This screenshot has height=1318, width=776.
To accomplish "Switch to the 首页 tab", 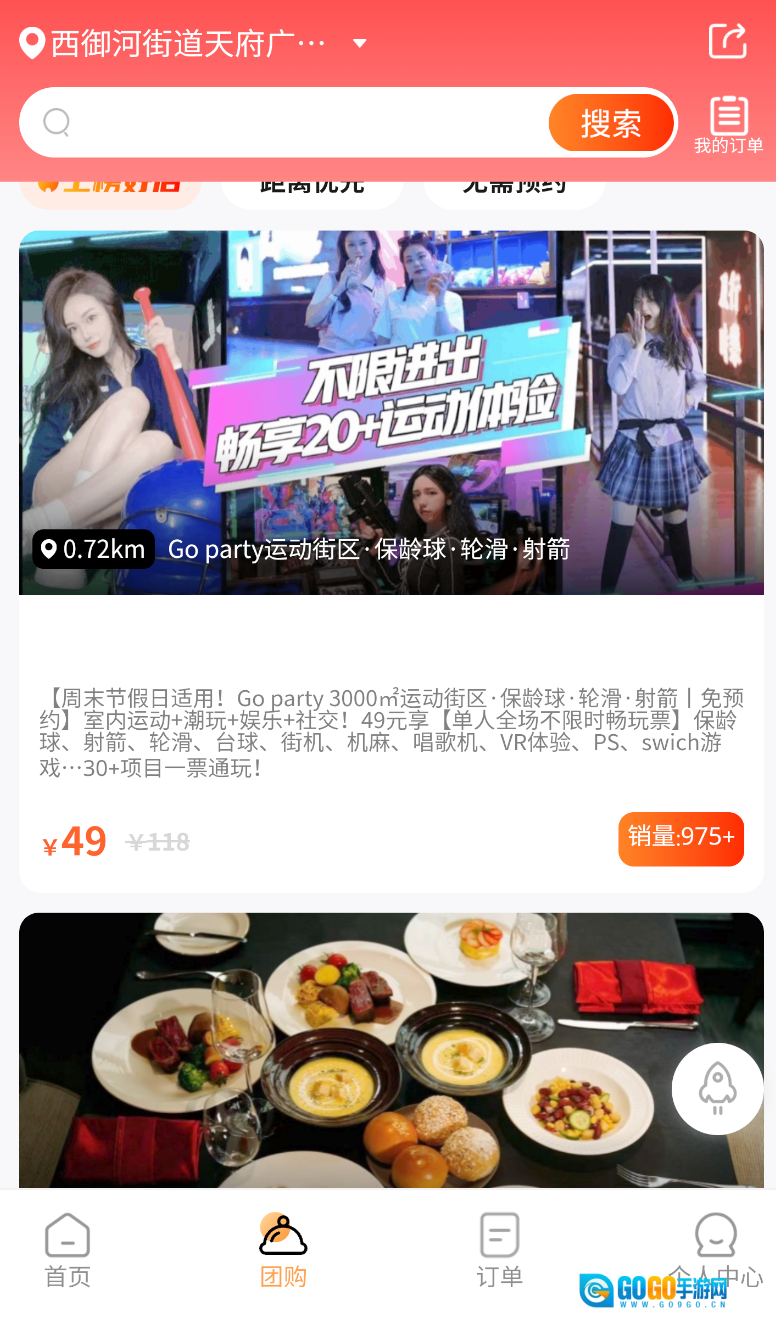I will click(x=68, y=1250).
